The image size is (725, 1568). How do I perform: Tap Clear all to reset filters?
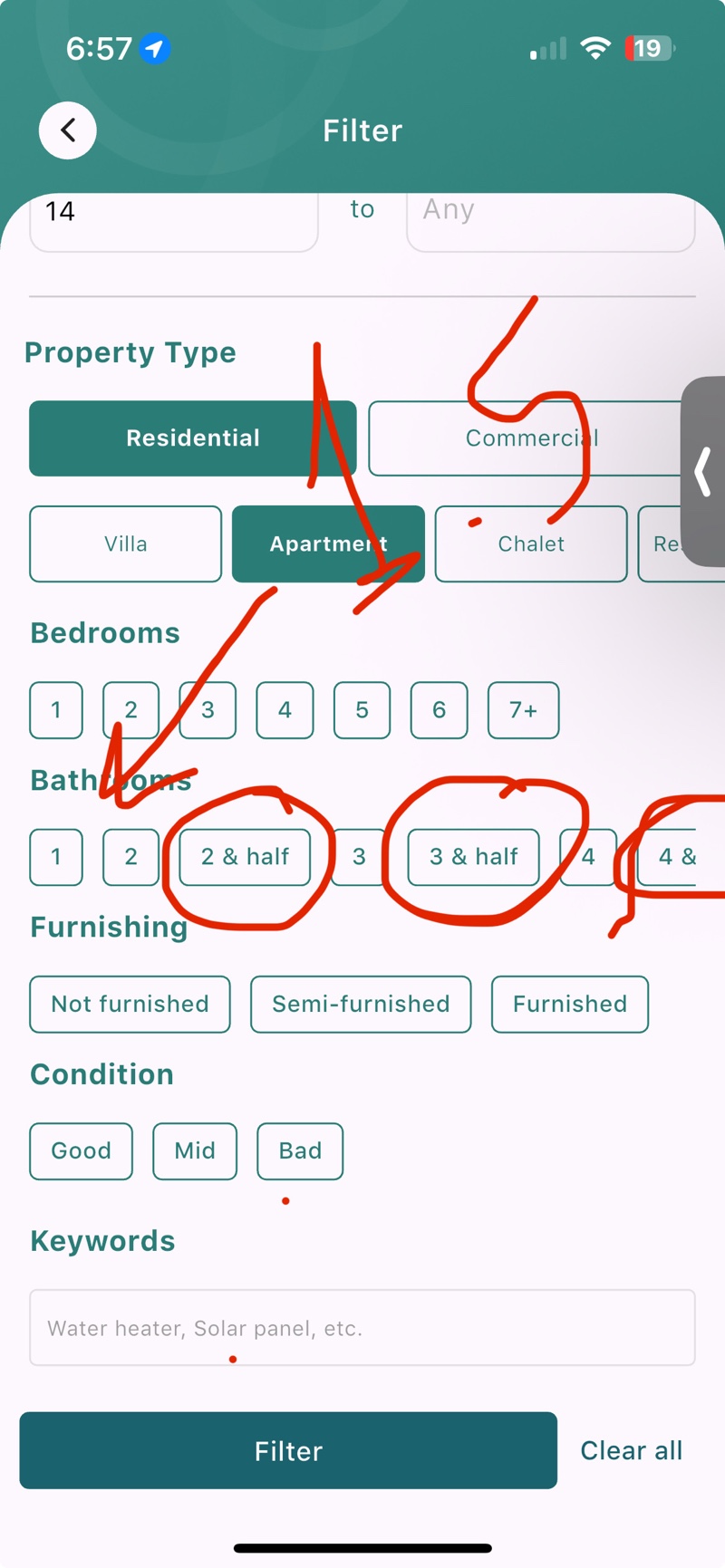click(631, 1450)
